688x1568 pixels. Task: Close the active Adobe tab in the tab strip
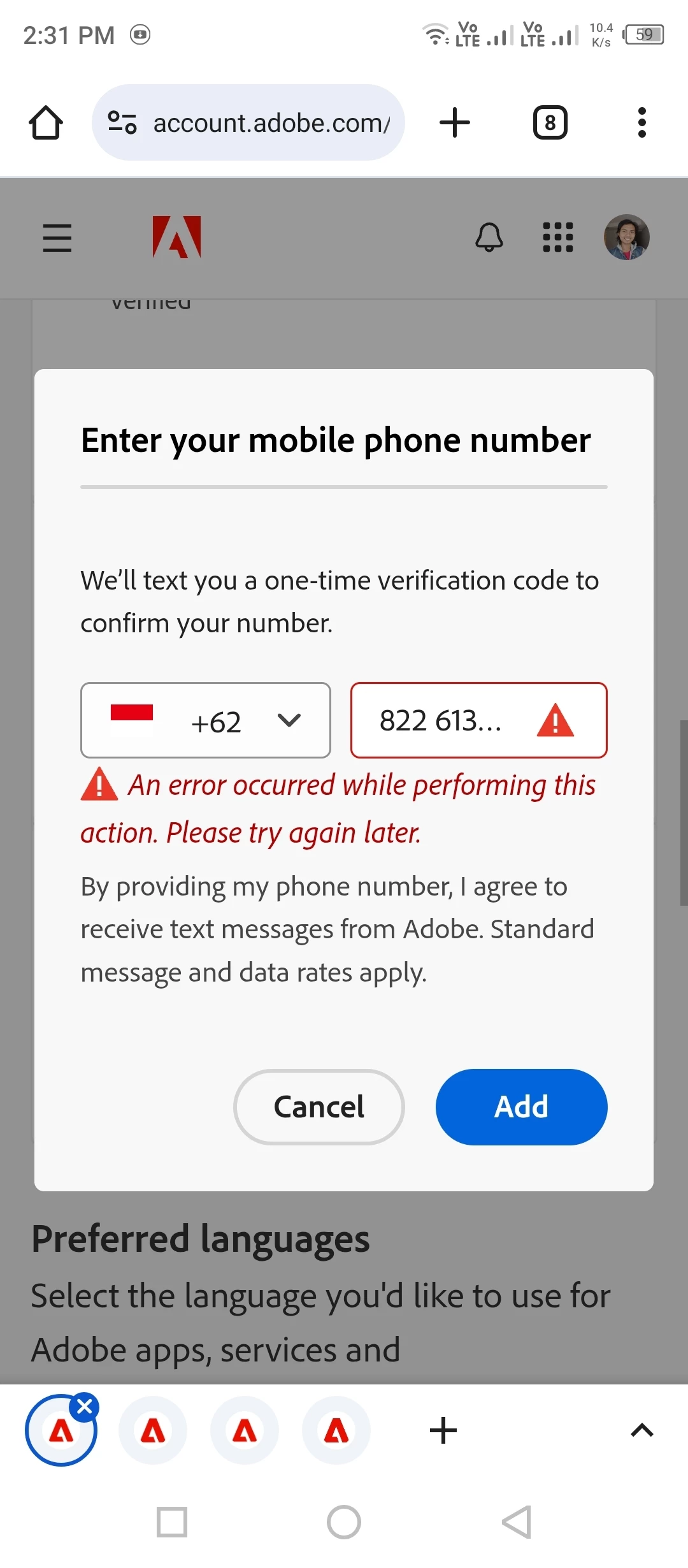tap(85, 1406)
